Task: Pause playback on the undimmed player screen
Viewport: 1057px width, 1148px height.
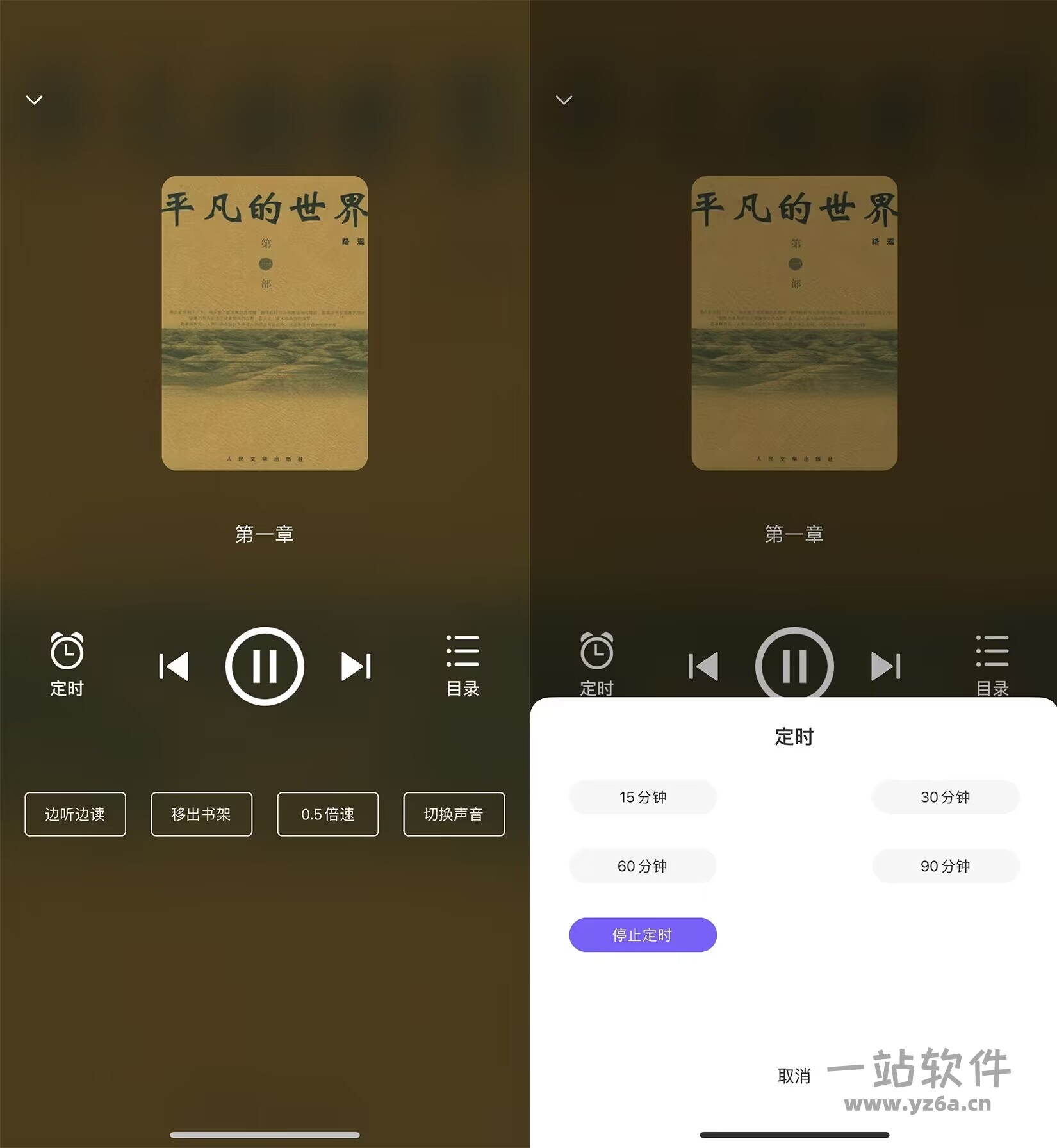Action: [265, 666]
